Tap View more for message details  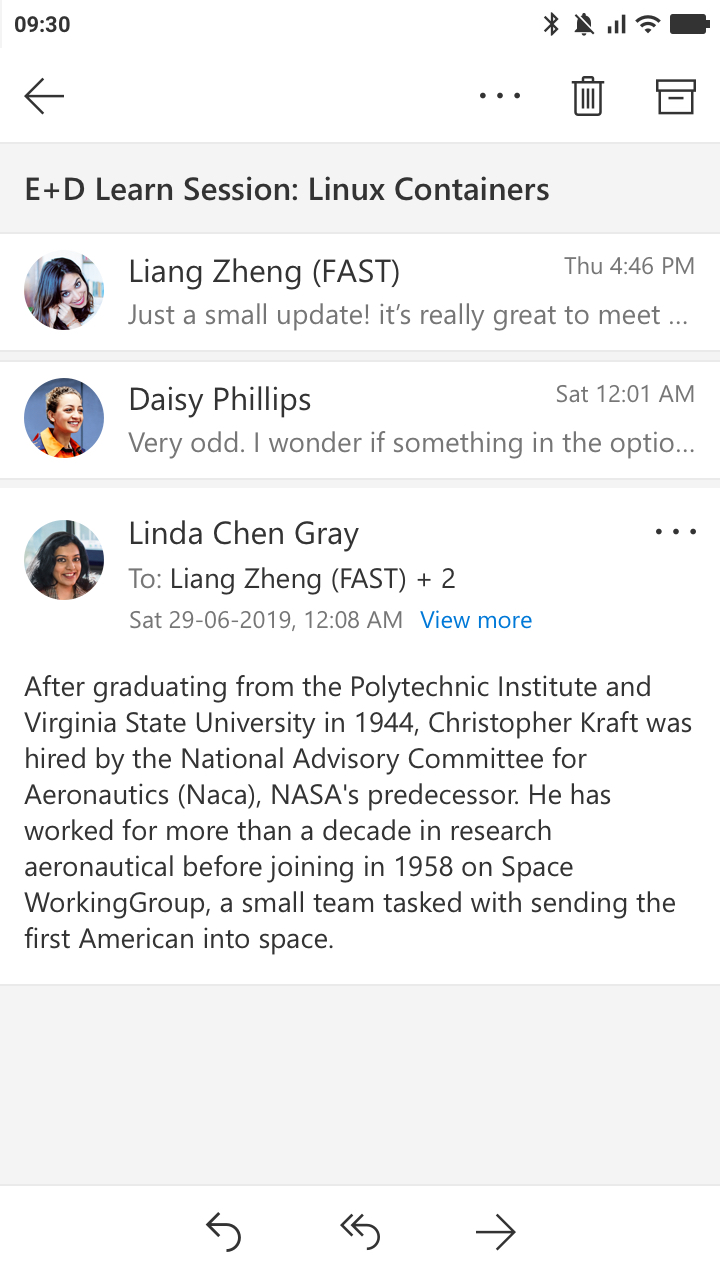pos(476,620)
